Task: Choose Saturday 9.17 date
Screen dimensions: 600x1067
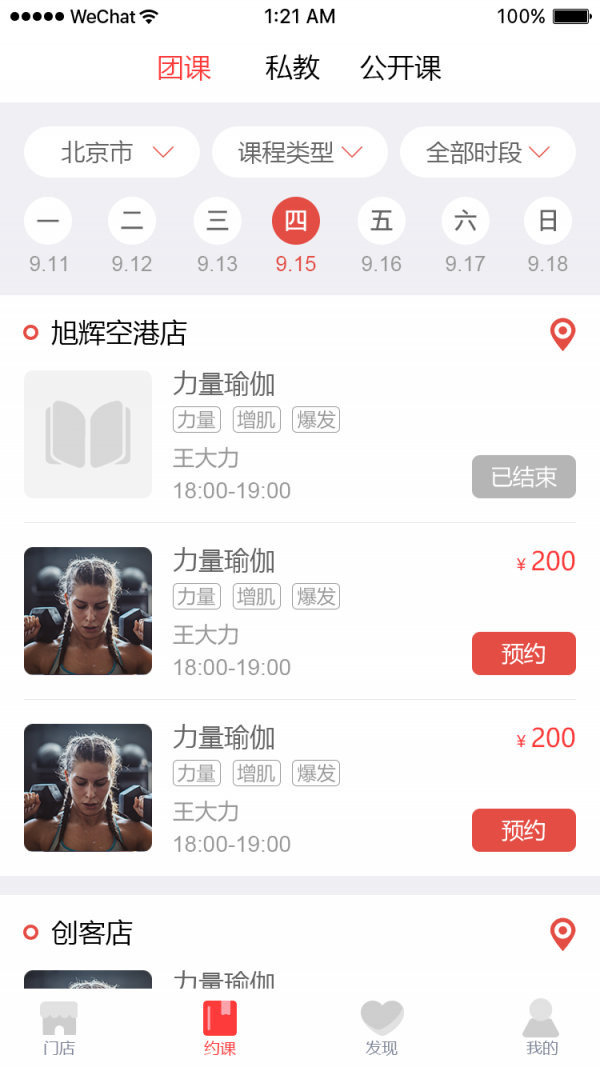Action: tap(465, 222)
